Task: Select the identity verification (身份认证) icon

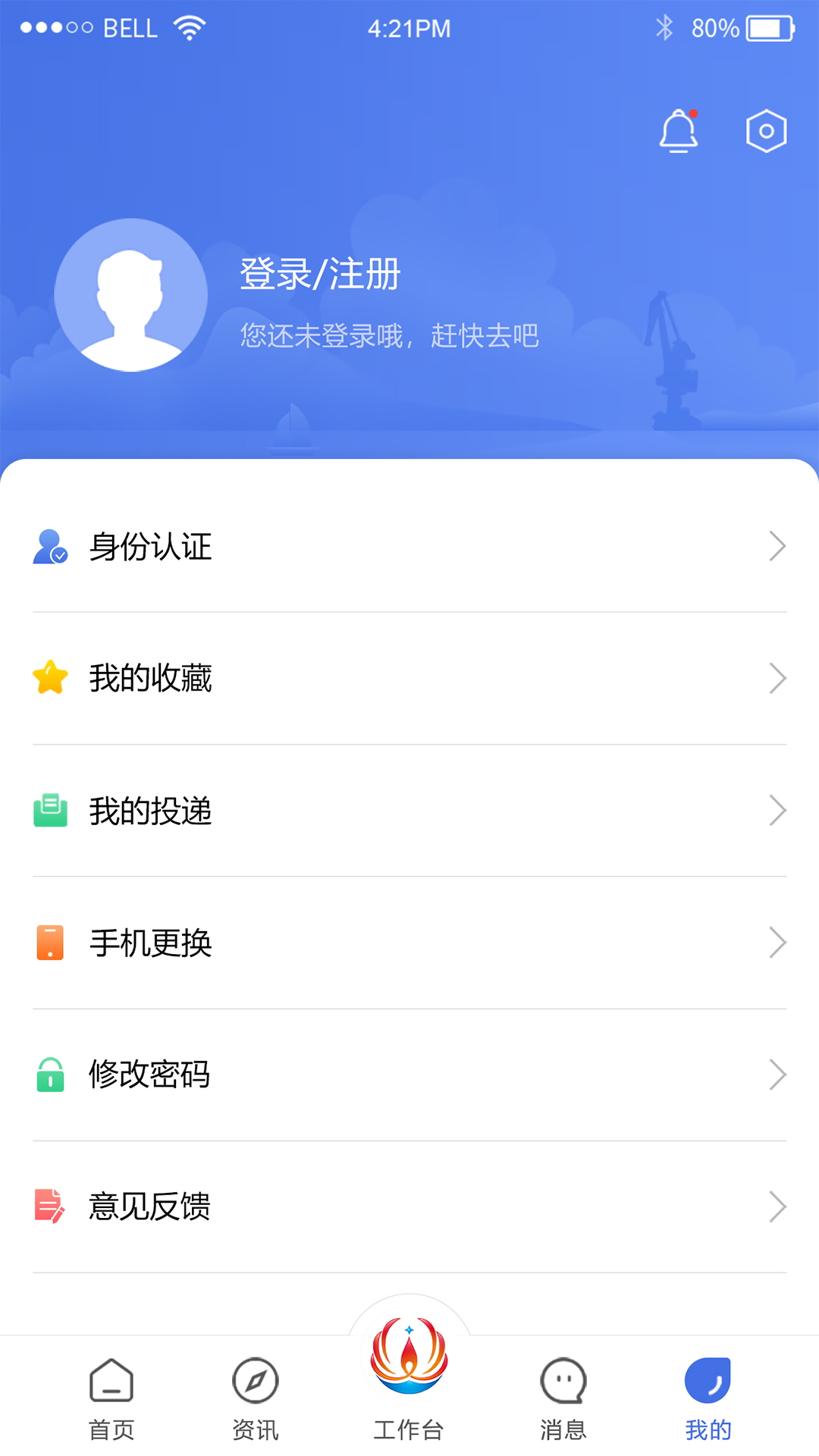Action: [50, 546]
